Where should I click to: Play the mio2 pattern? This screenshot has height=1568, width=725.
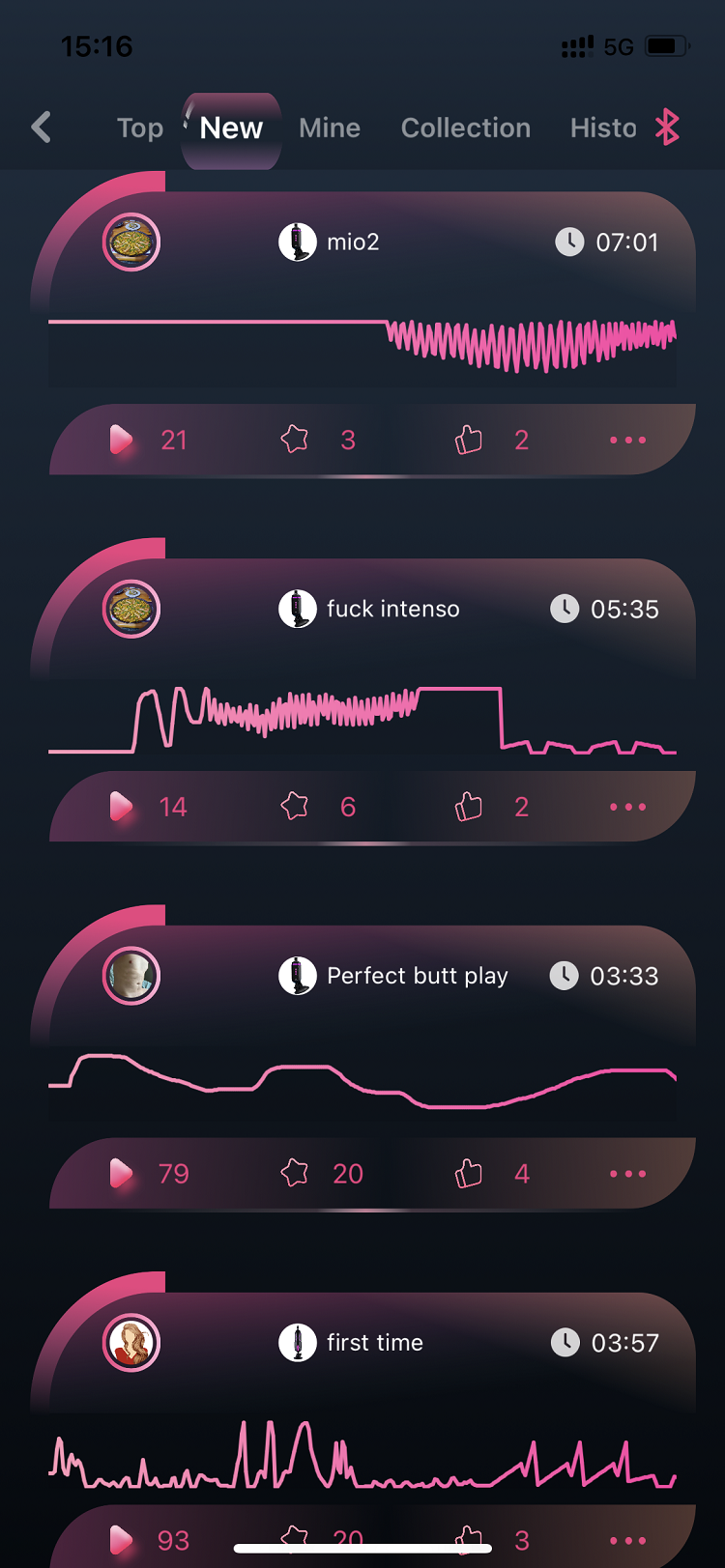[122, 440]
